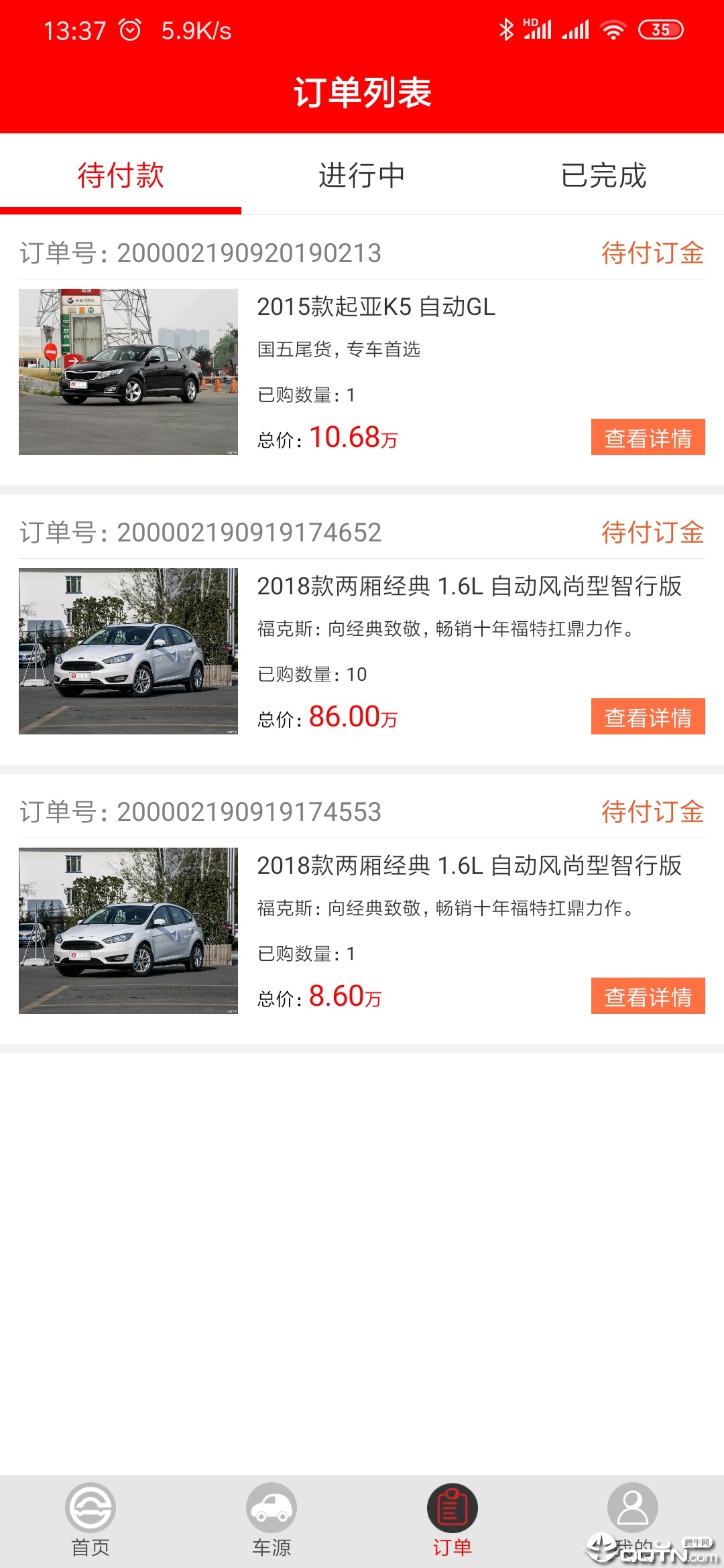Switch to the 已完成 tab
Image resolution: width=724 pixels, height=1568 pixels.
(603, 176)
